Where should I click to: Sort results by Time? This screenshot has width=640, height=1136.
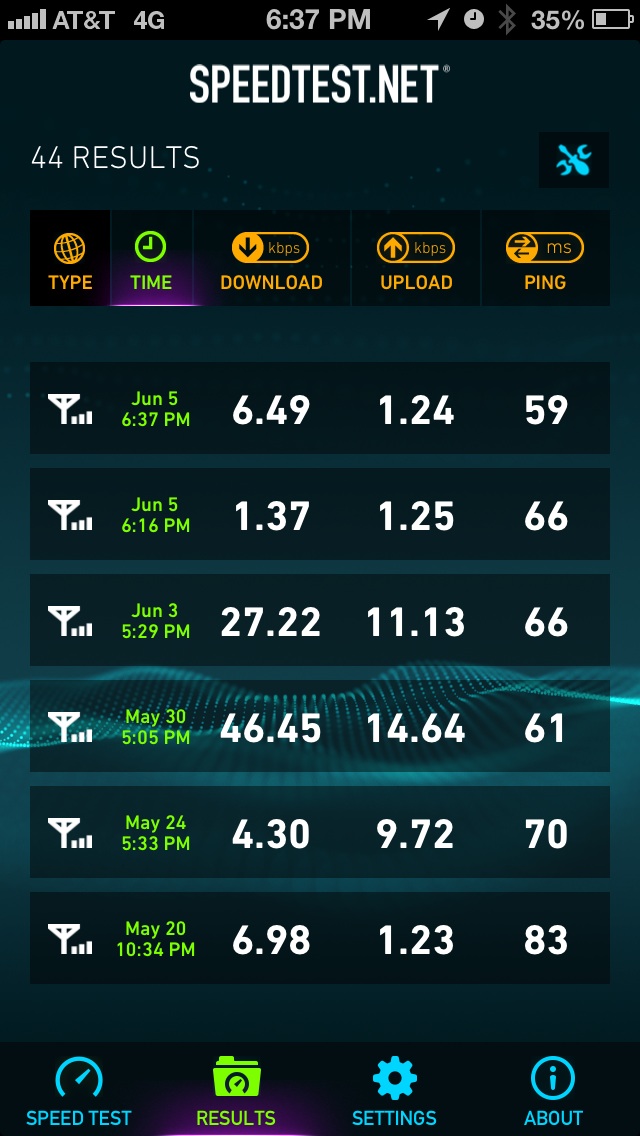(x=151, y=259)
